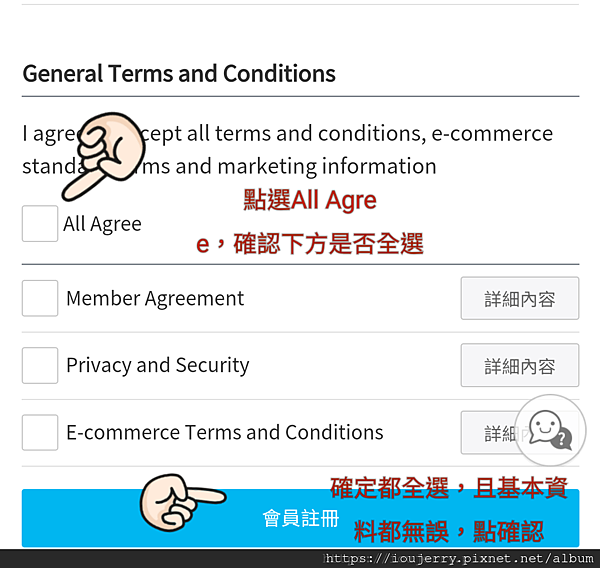Open 詳細內容 for Privacy and Security

(x=519, y=365)
